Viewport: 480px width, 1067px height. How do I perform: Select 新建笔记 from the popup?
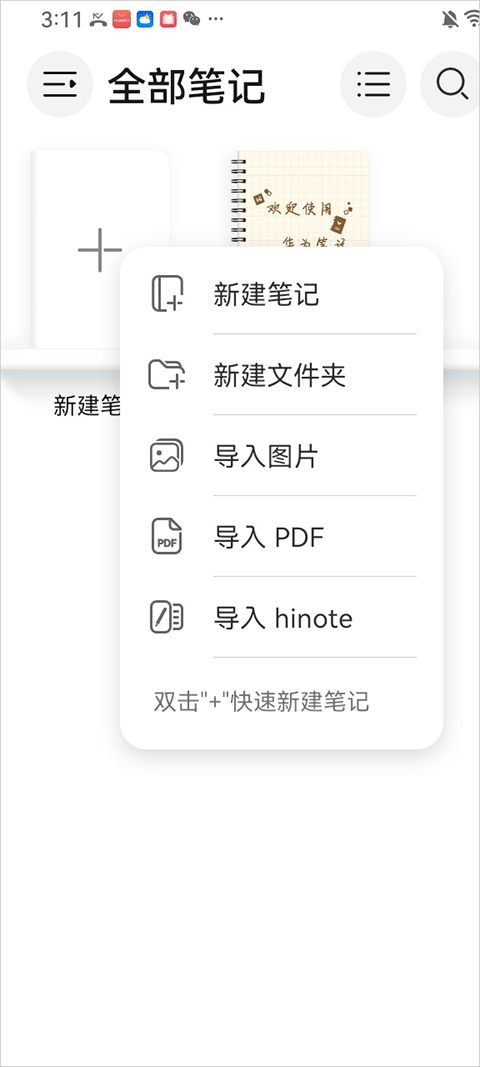point(281,295)
